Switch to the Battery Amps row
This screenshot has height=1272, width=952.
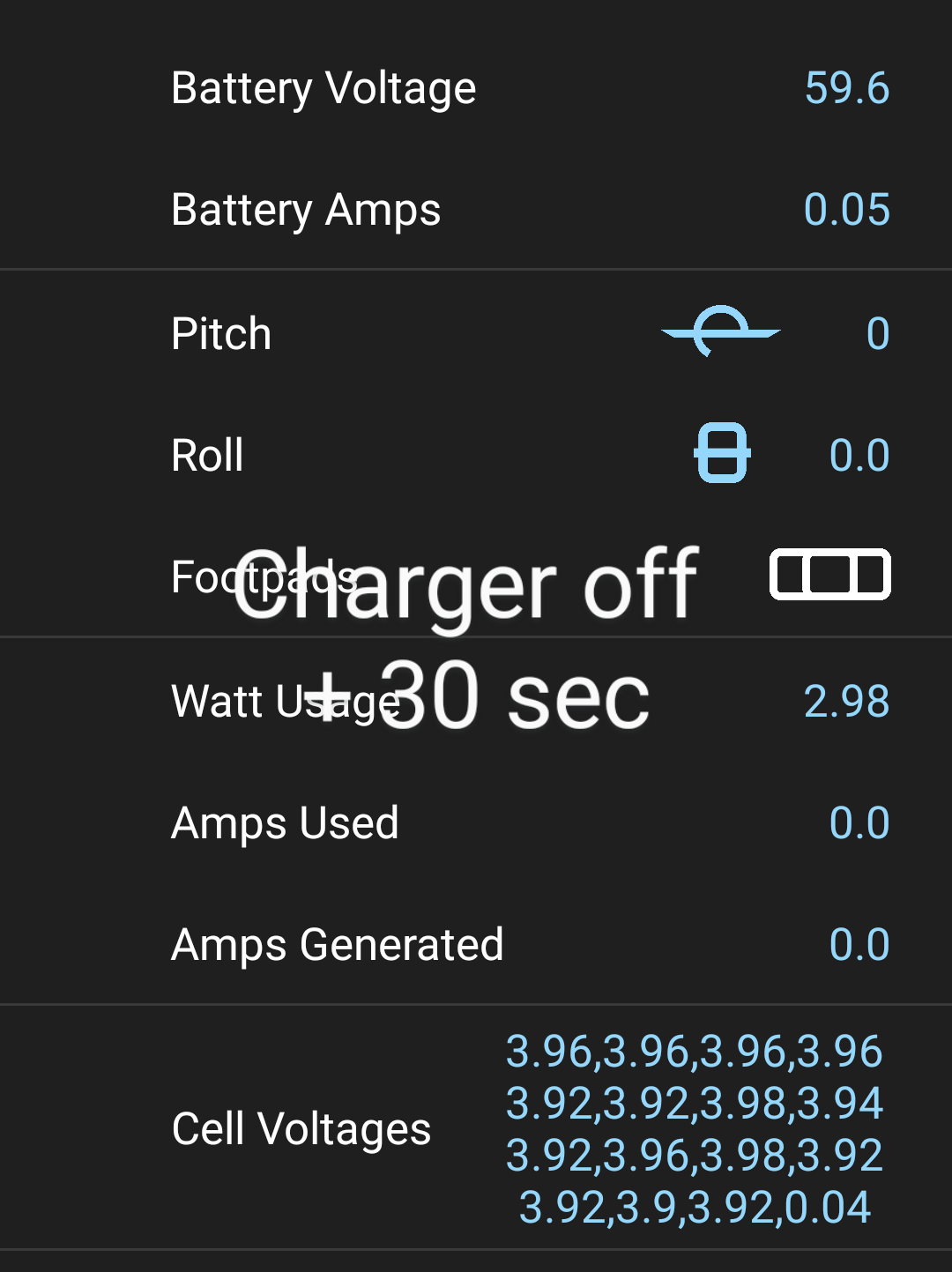[305, 210]
